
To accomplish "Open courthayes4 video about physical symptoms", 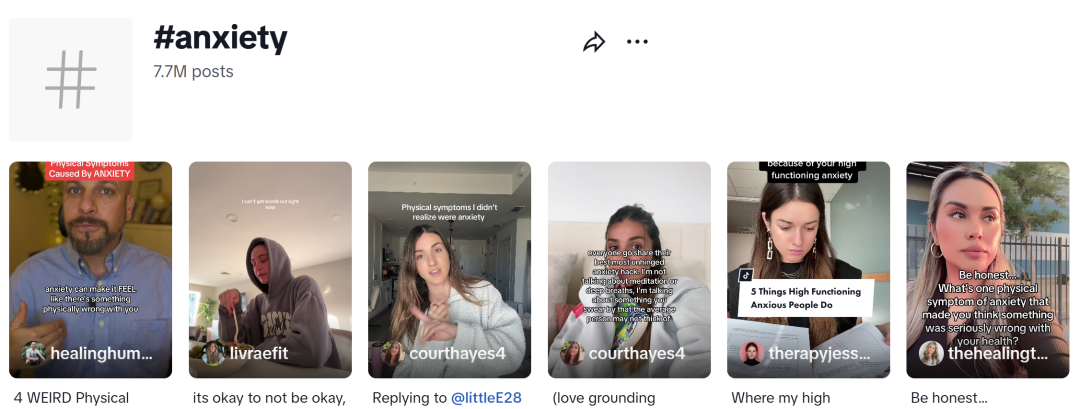I will click(449, 268).
